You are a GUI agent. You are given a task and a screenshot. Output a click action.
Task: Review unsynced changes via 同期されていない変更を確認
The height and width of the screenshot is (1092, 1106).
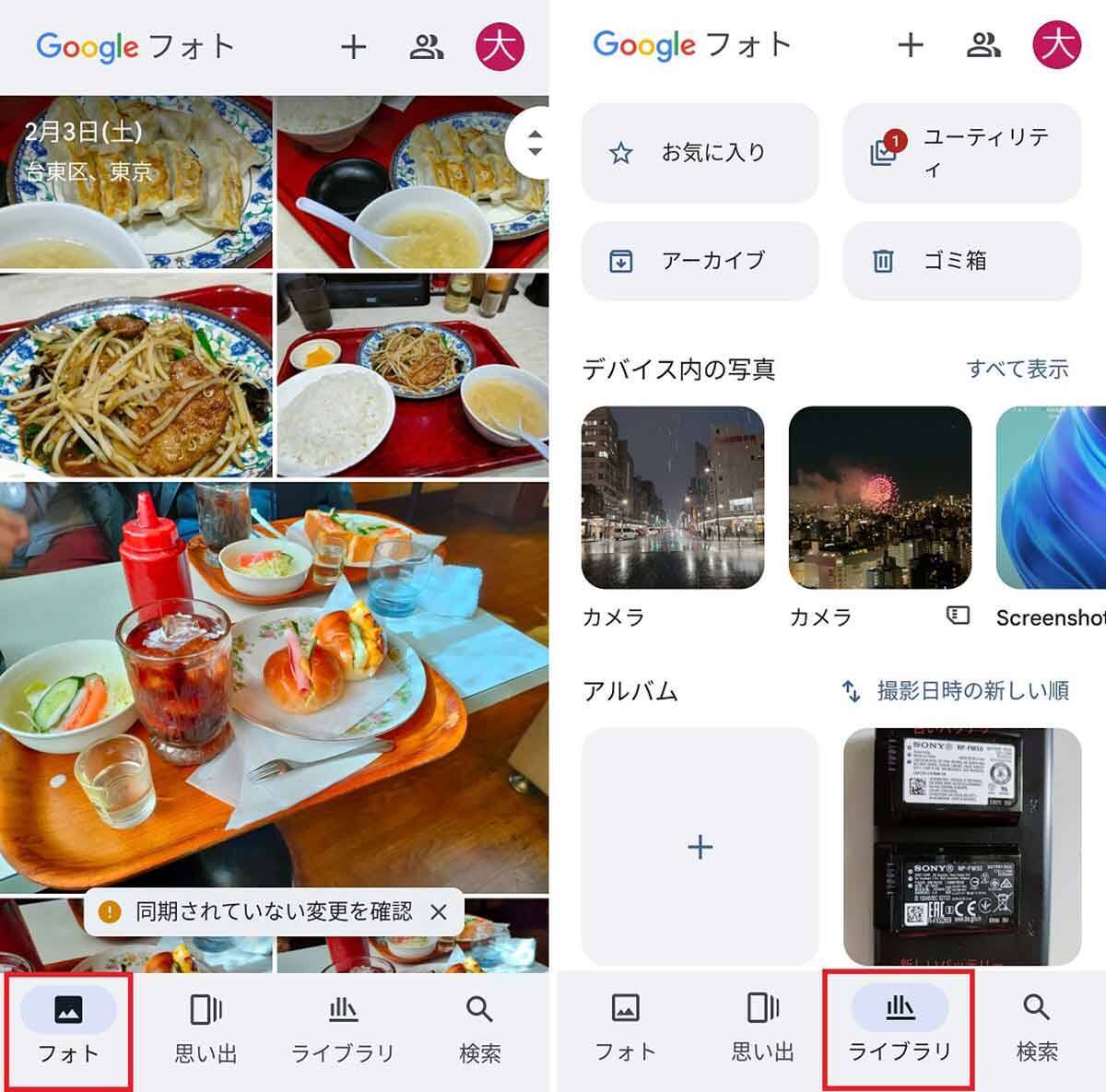[x=273, y=912]
